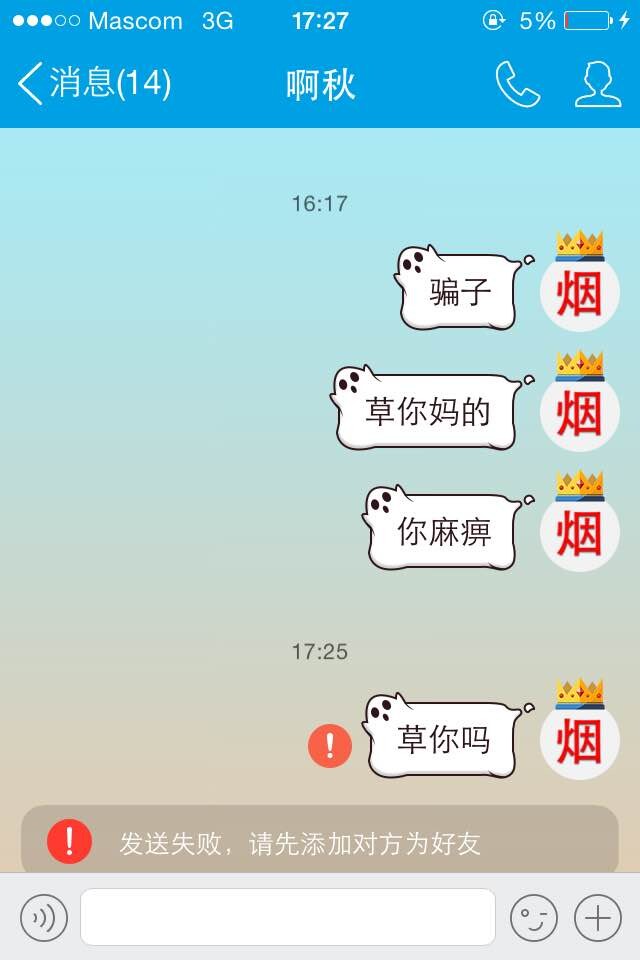Image resolution: width=640 pixels, height=960 pixels.
Task: Go back to the messages list
Action: tap(93, 84)
